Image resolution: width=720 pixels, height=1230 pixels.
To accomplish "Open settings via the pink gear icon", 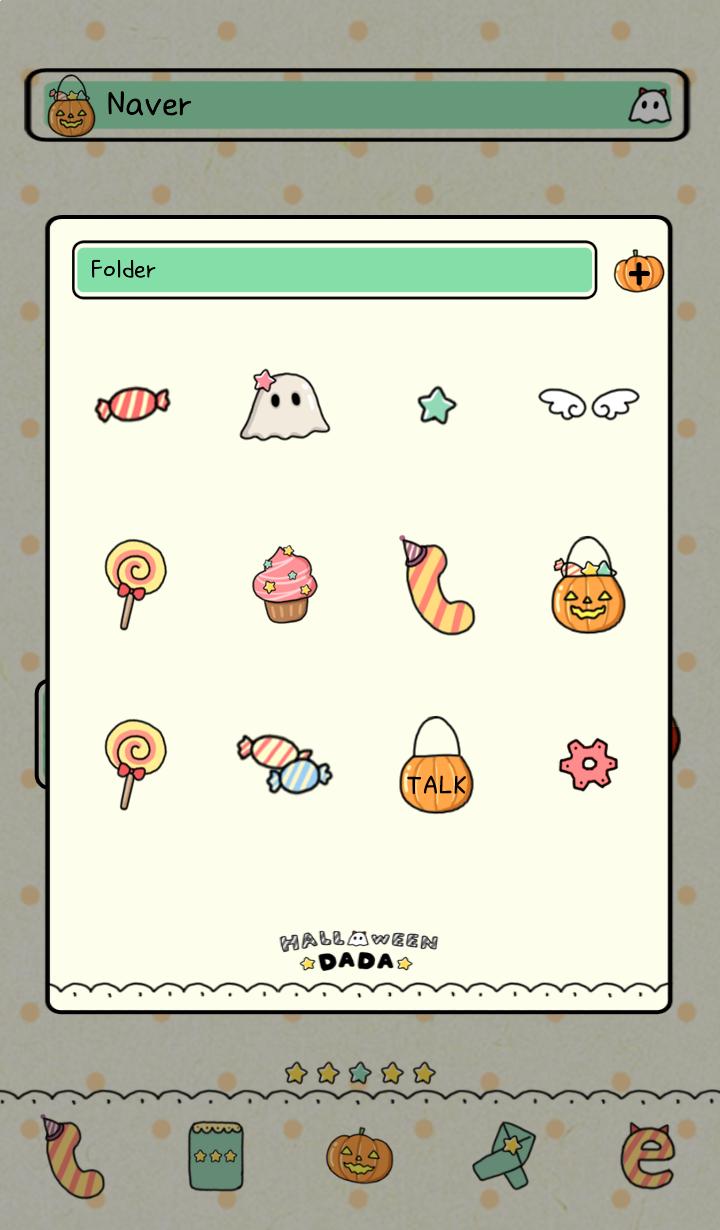I will click(x=588, y=765).
